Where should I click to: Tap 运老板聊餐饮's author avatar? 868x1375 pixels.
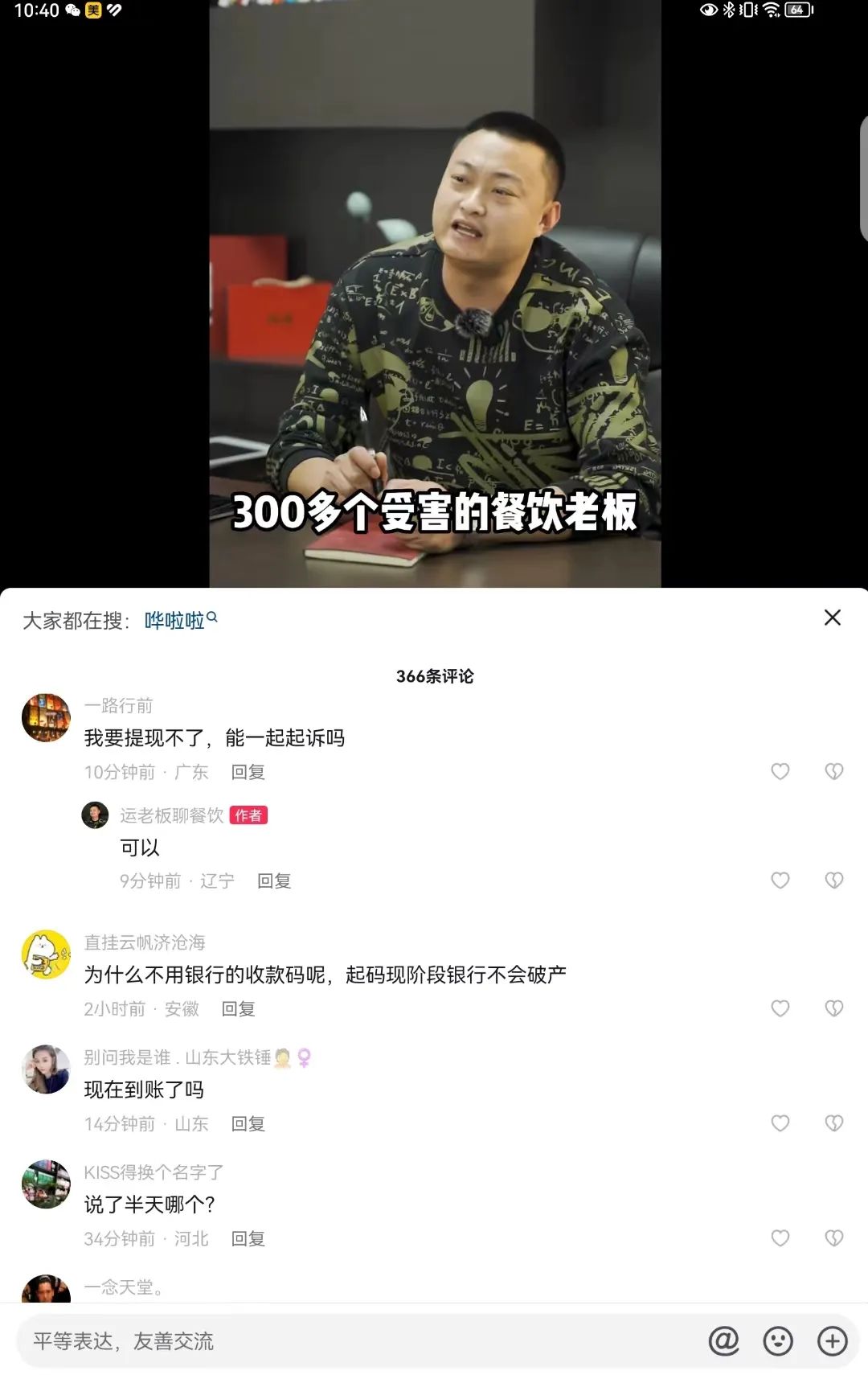click(96, 816)
